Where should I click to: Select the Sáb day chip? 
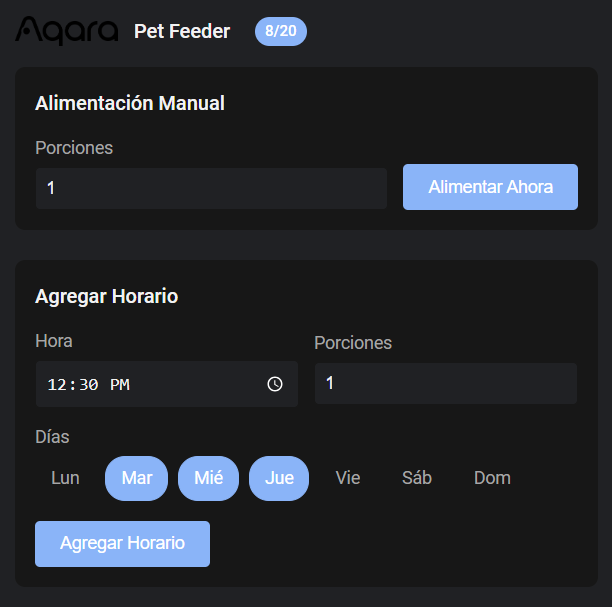pyautogui.click(x=417, y=478)
